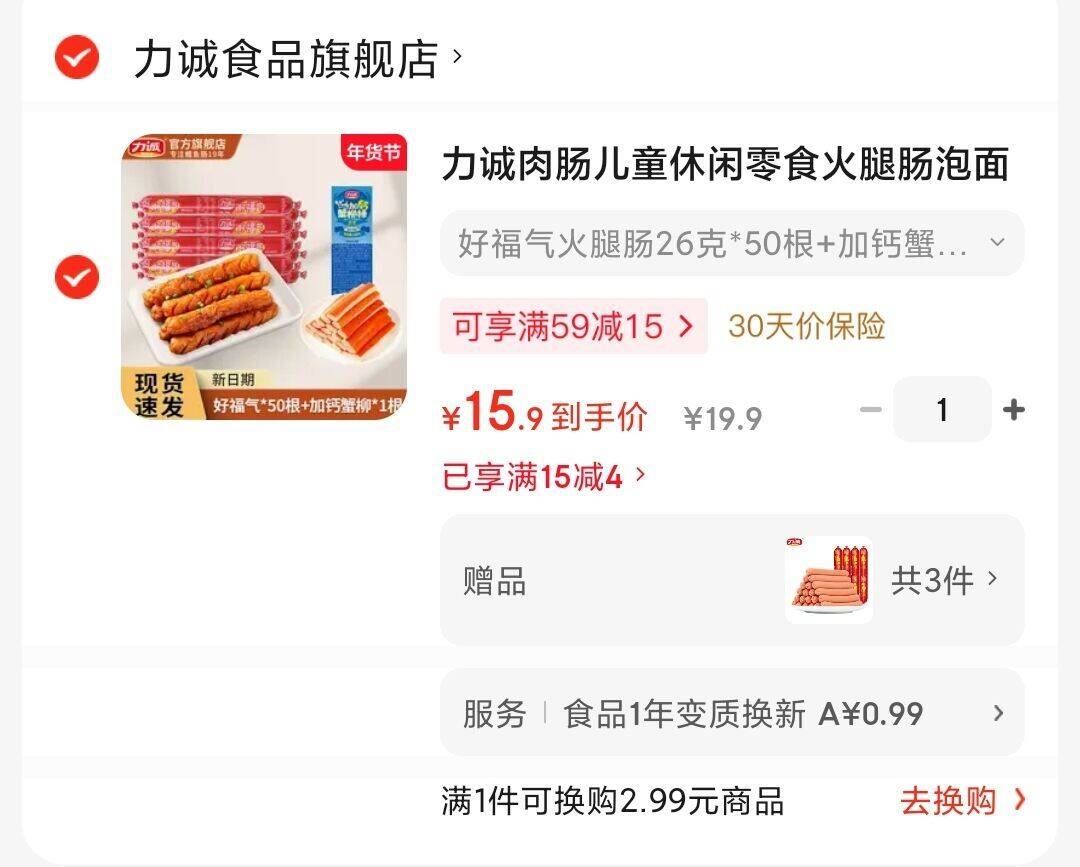
Task: Open the 力诚食品旗舰店 store page
Action: pos(297,59)
